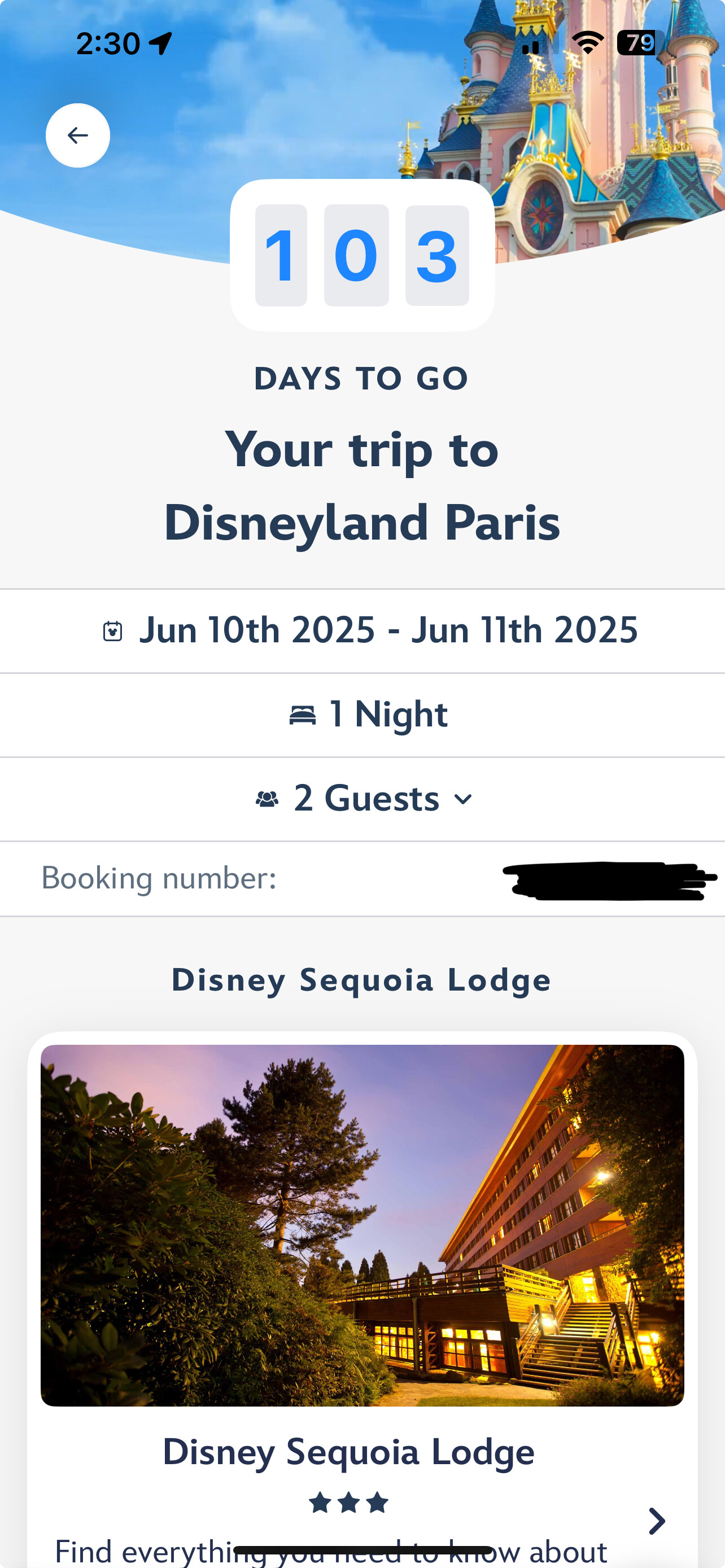The width and height of the screenshot is (725, 1568).
Task: Expand the 2 Guests dropdown
Action: (364, 799)
